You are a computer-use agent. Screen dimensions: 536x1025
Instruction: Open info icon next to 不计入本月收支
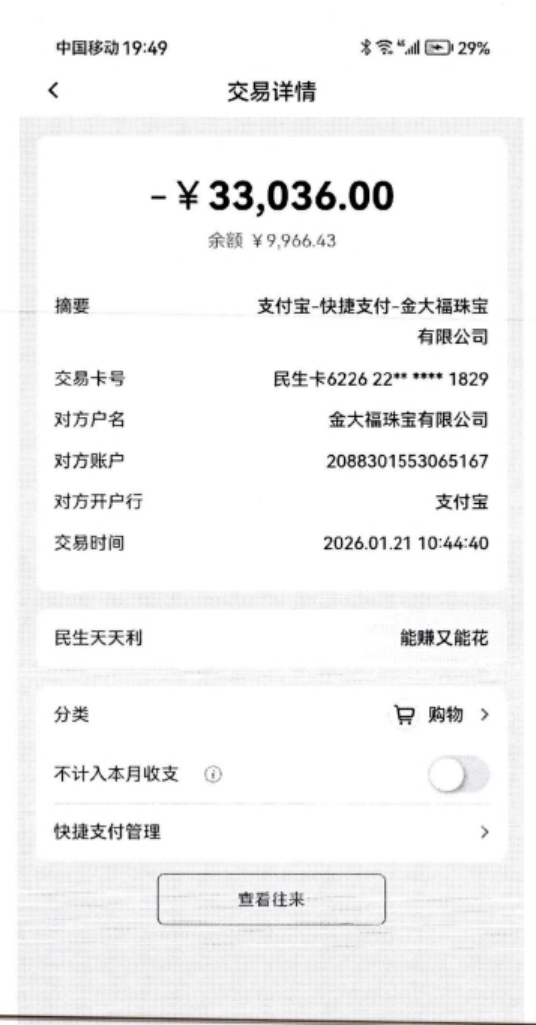[x=213, y=775]
